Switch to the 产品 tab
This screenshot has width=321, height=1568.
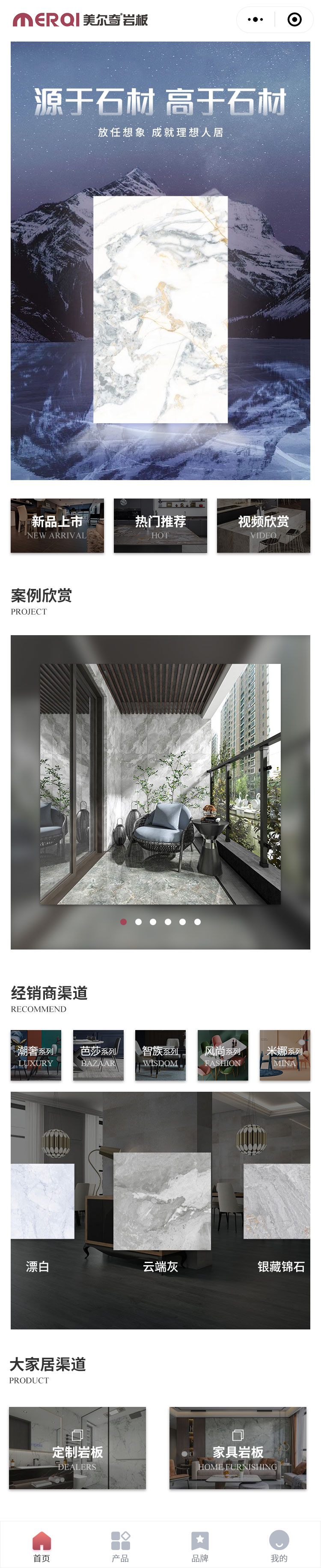(x=120, y=1545)
